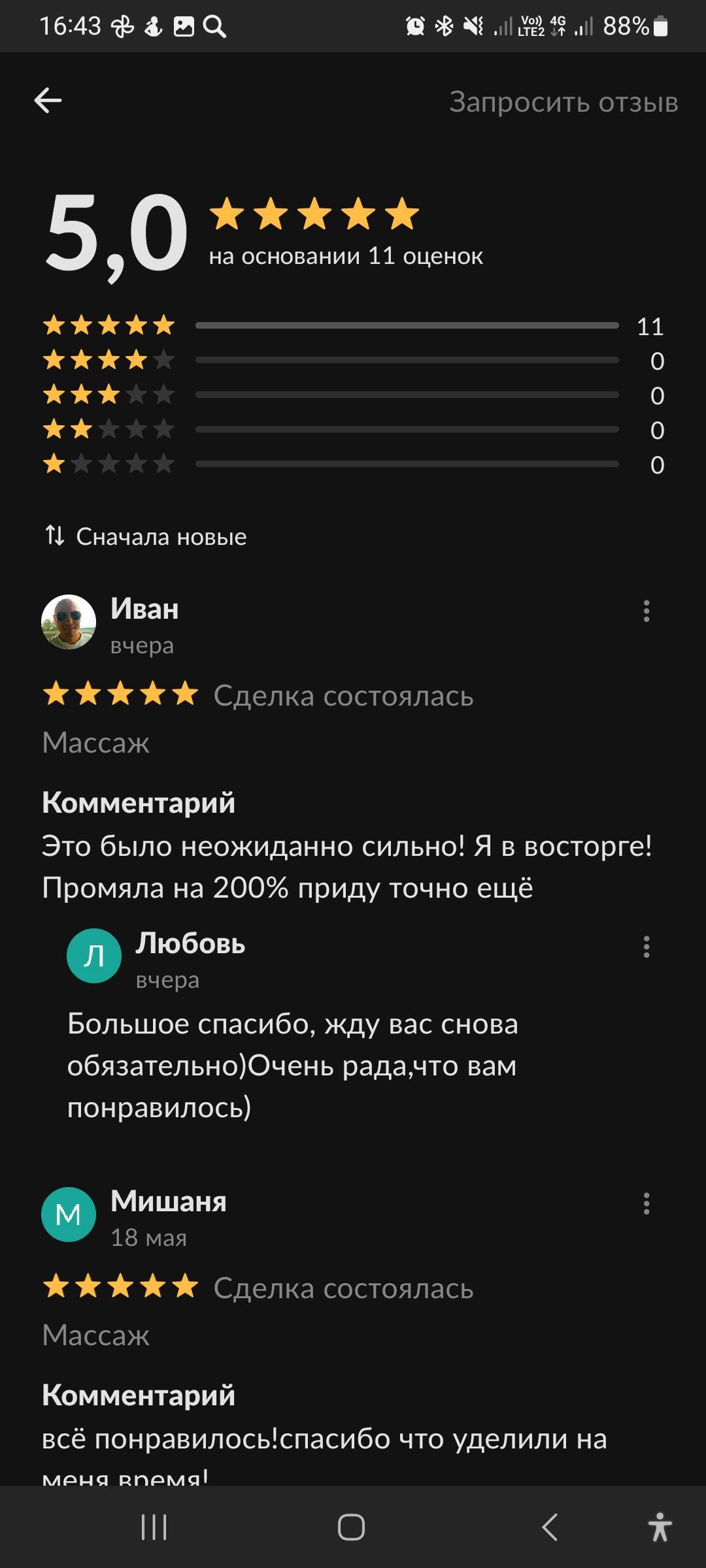Tap Иван's profile photo
This screenshot has height=1568, width=706.
coord(67,624)
